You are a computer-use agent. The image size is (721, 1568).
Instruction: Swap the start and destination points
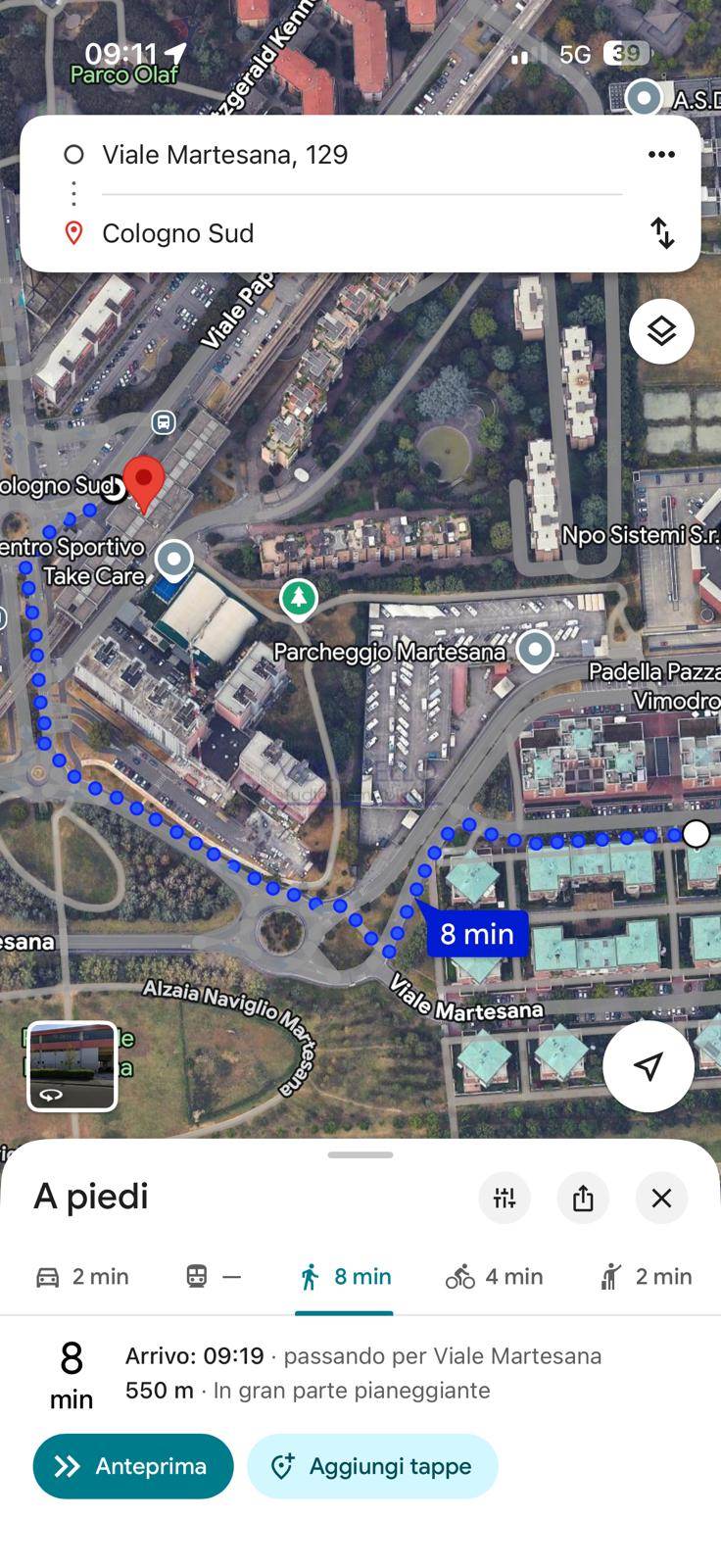click(662, 233)
